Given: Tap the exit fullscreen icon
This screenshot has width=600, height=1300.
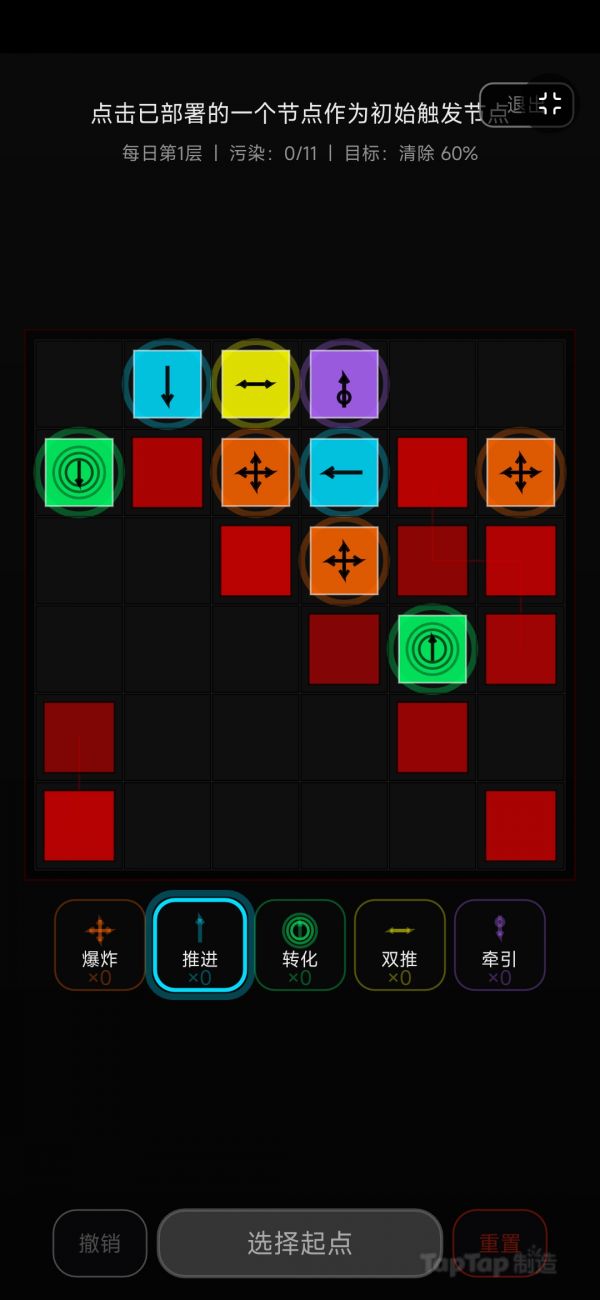Looking at the screenshot, I should pyautogui.click(x=551, y=103).
